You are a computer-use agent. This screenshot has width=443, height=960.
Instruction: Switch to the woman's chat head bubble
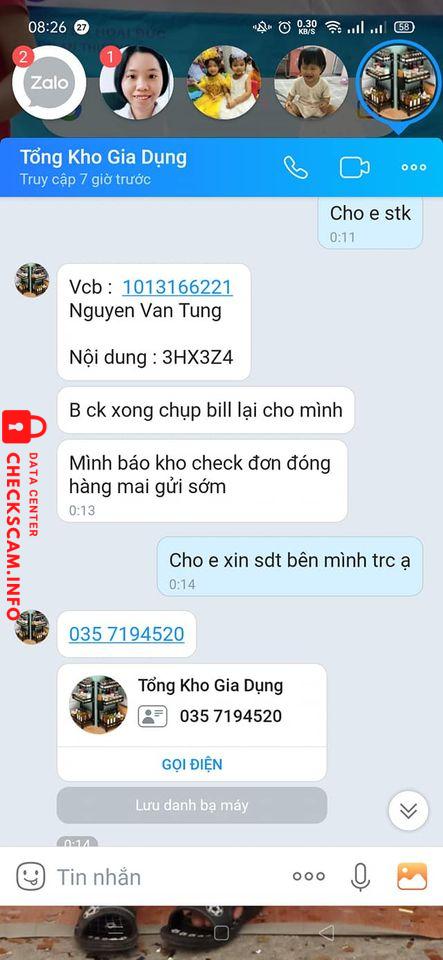click(136, 82)
